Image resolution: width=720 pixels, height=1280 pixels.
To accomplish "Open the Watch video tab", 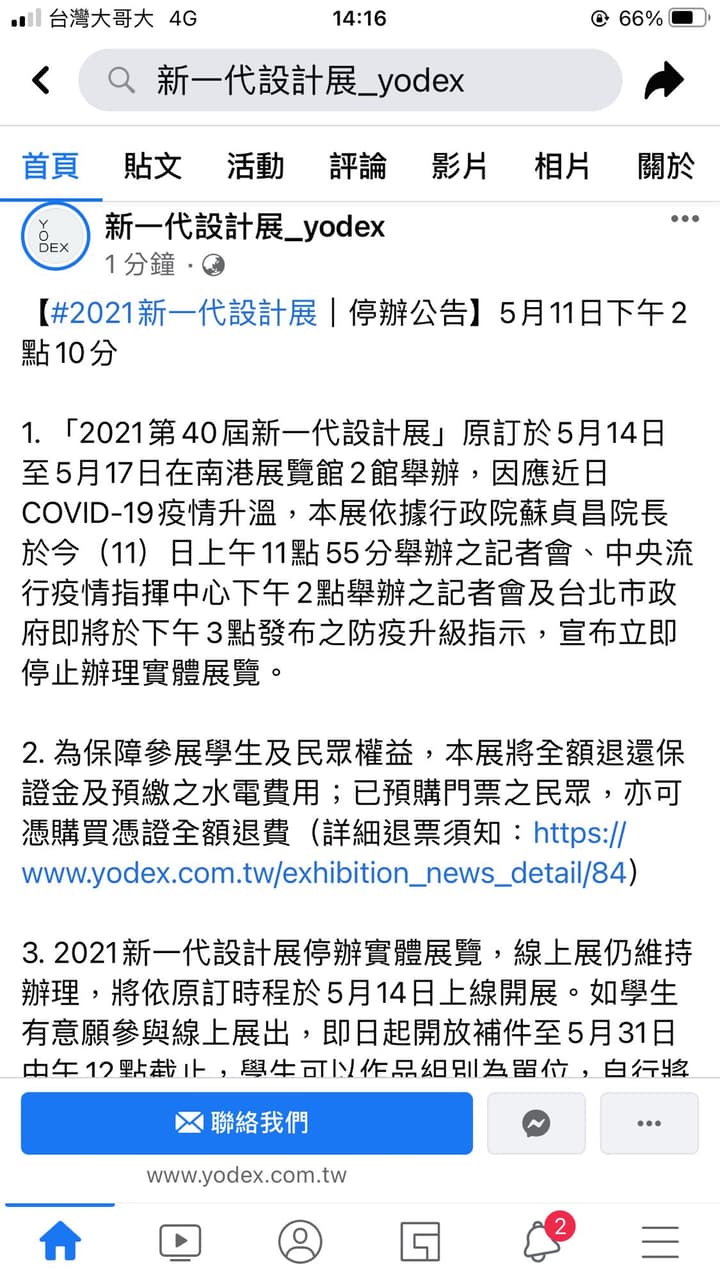I will 180,1242.
